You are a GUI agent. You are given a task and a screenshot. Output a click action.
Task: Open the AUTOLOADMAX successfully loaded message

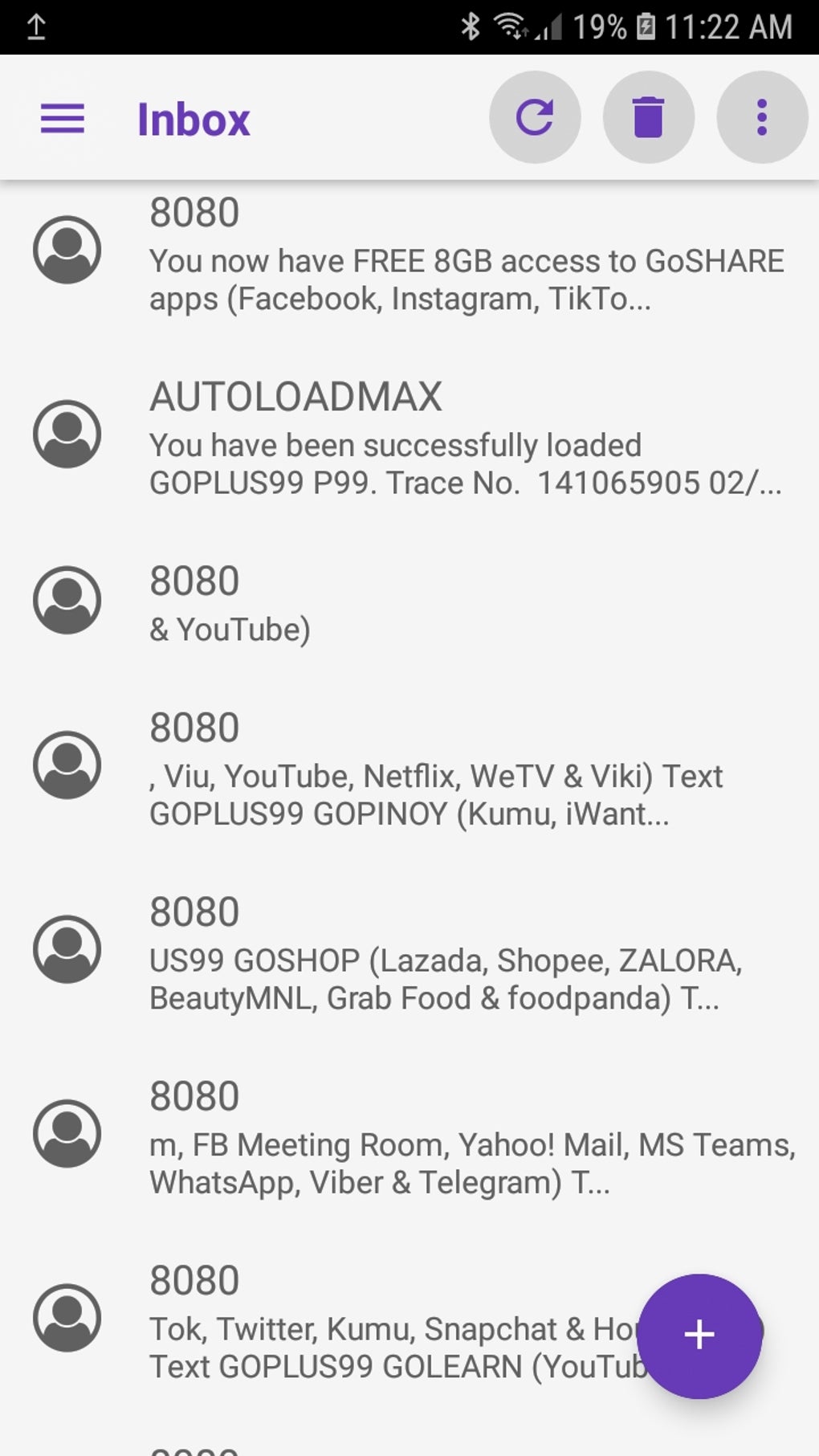point(466,438)
